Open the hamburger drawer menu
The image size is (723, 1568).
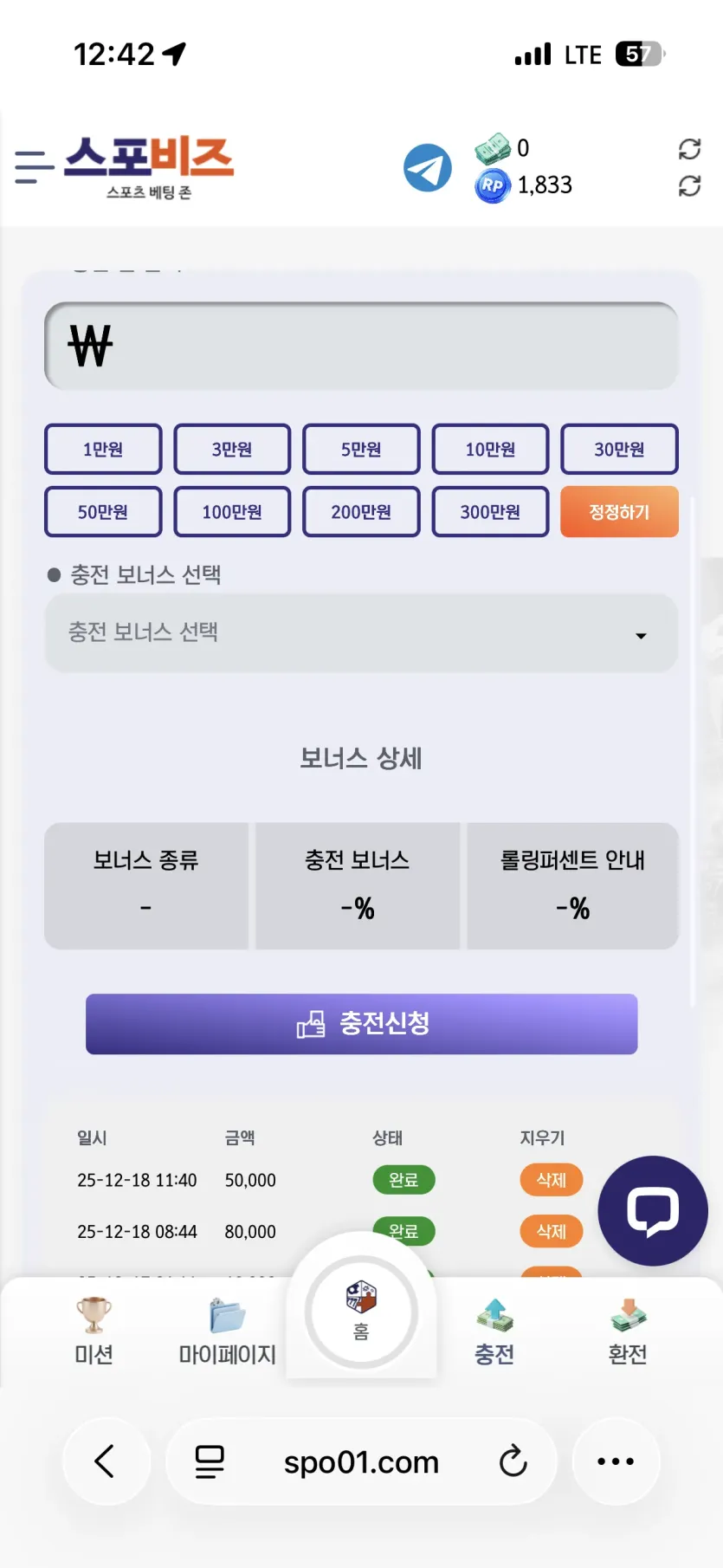pos(35,166)
